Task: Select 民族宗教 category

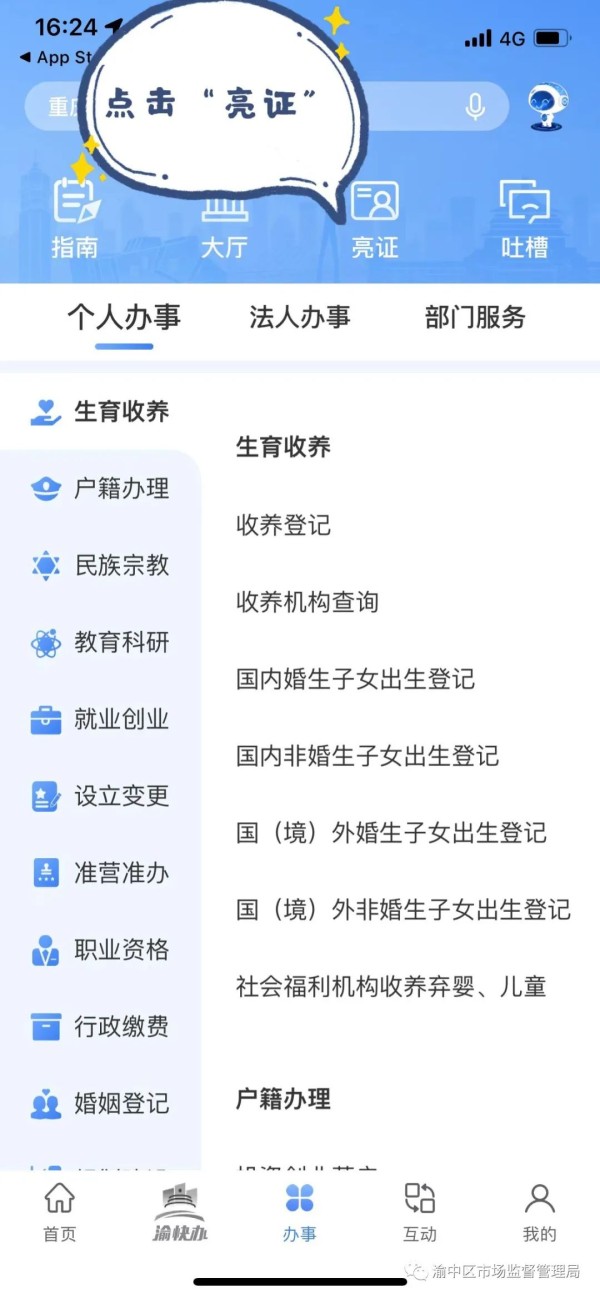Action: 100,566
